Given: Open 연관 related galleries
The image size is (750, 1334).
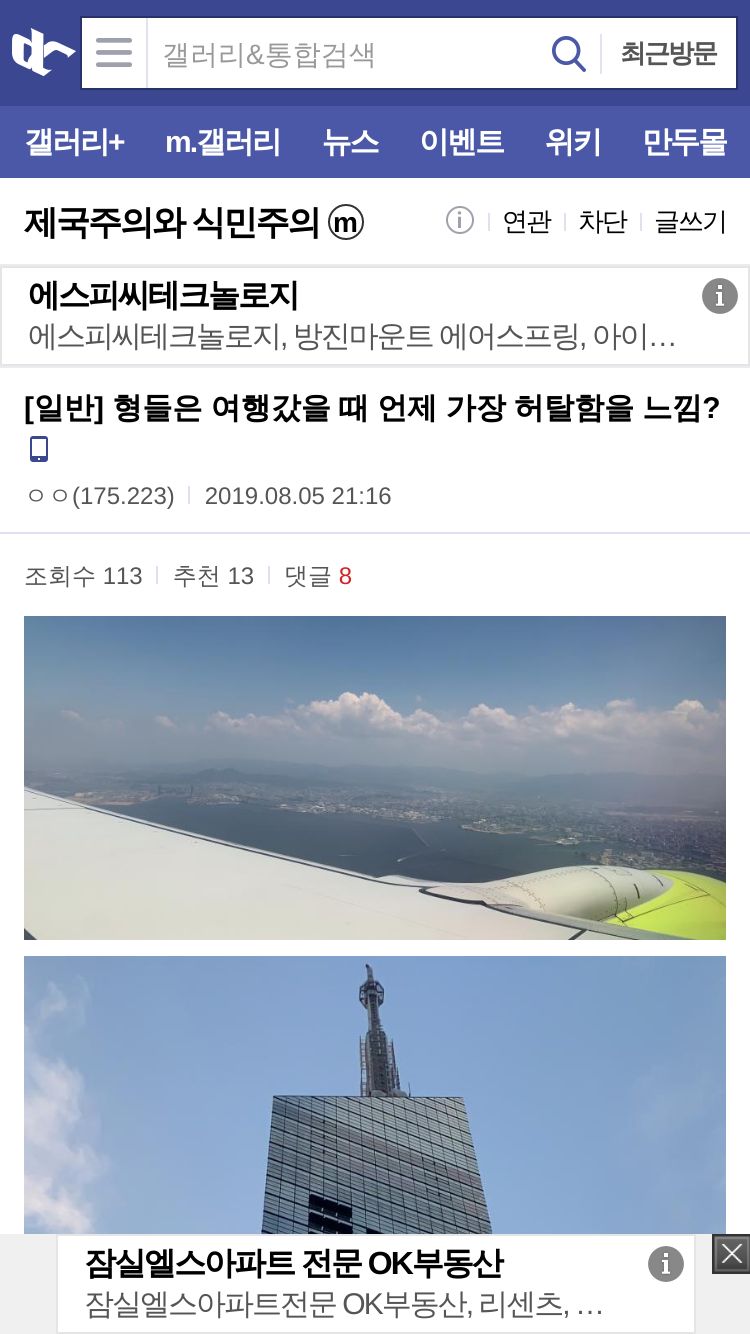Looking at the screenshot, I should (527, 221).
